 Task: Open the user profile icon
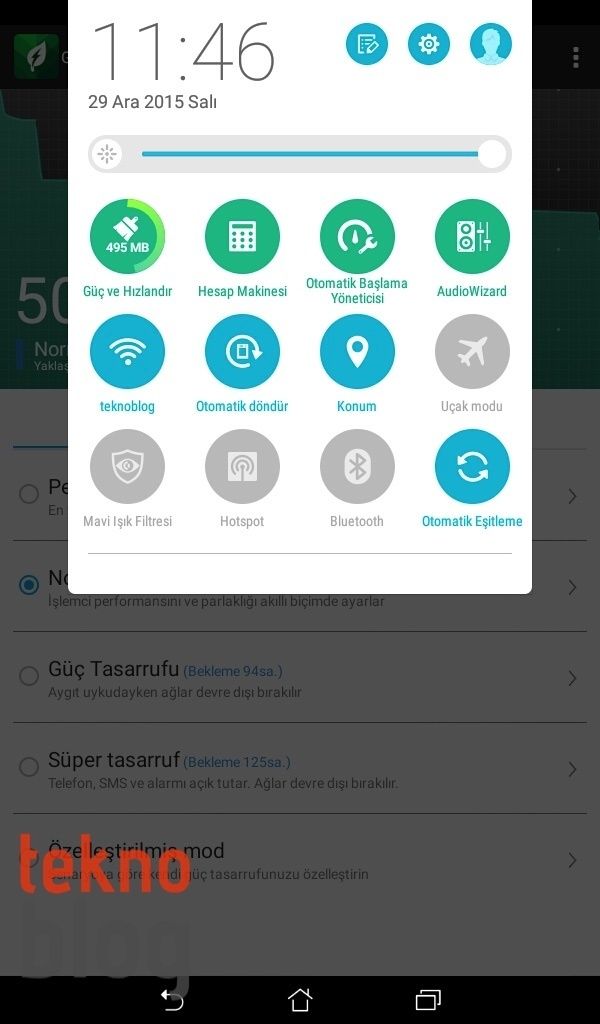(x=490, y=44)
